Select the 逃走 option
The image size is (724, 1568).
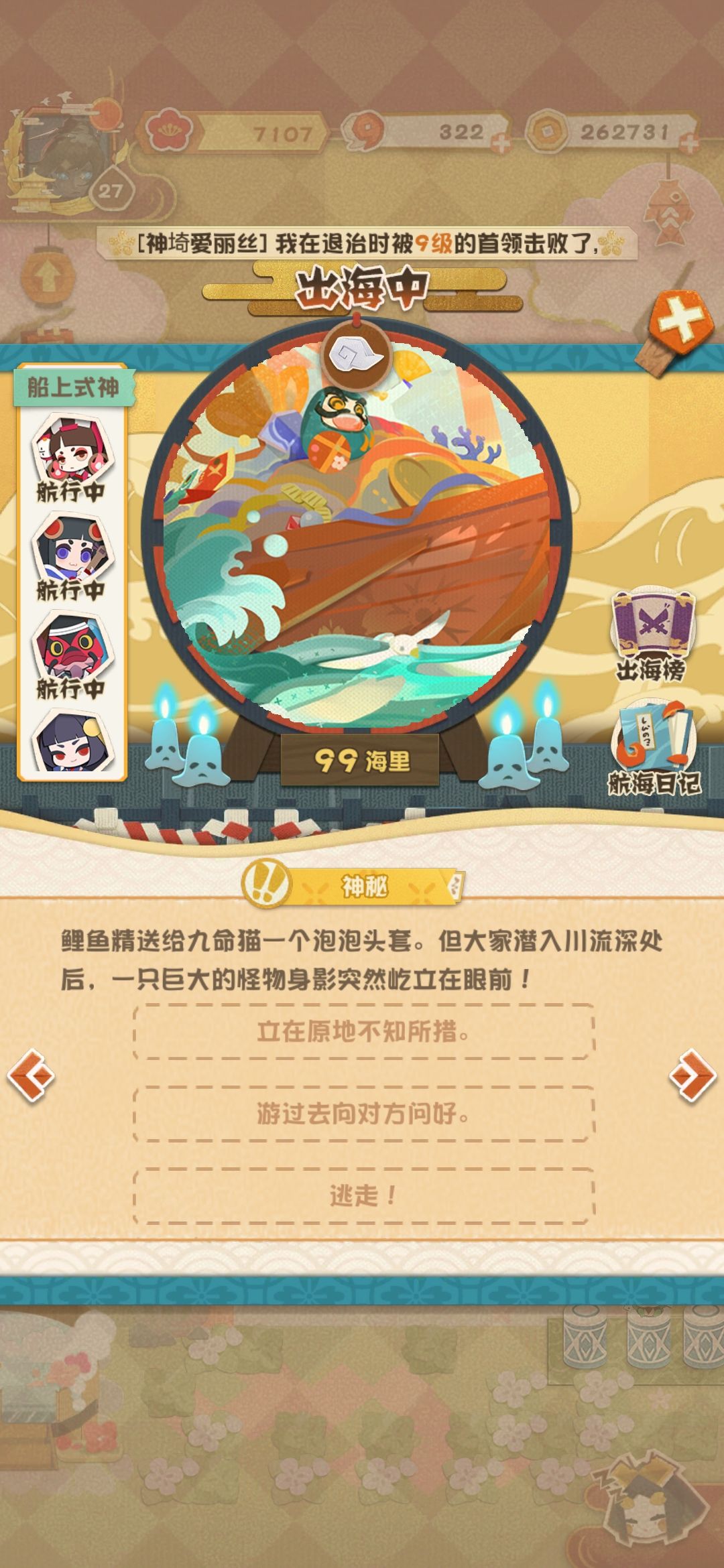[364, 1196]
